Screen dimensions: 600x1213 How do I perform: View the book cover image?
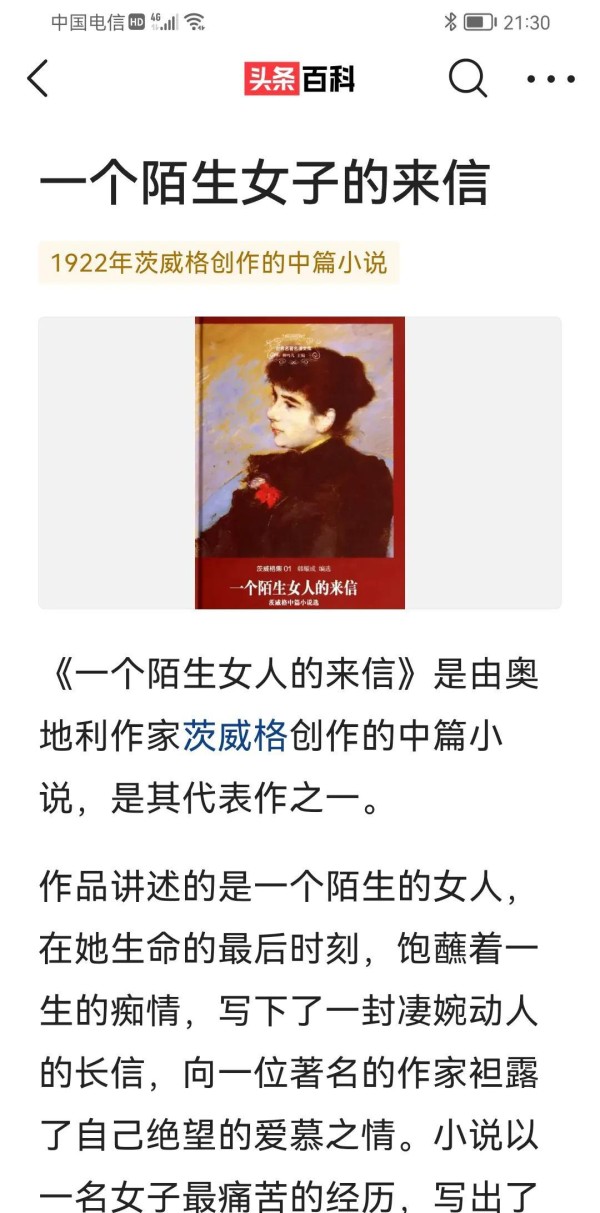[x=300, y=463]
